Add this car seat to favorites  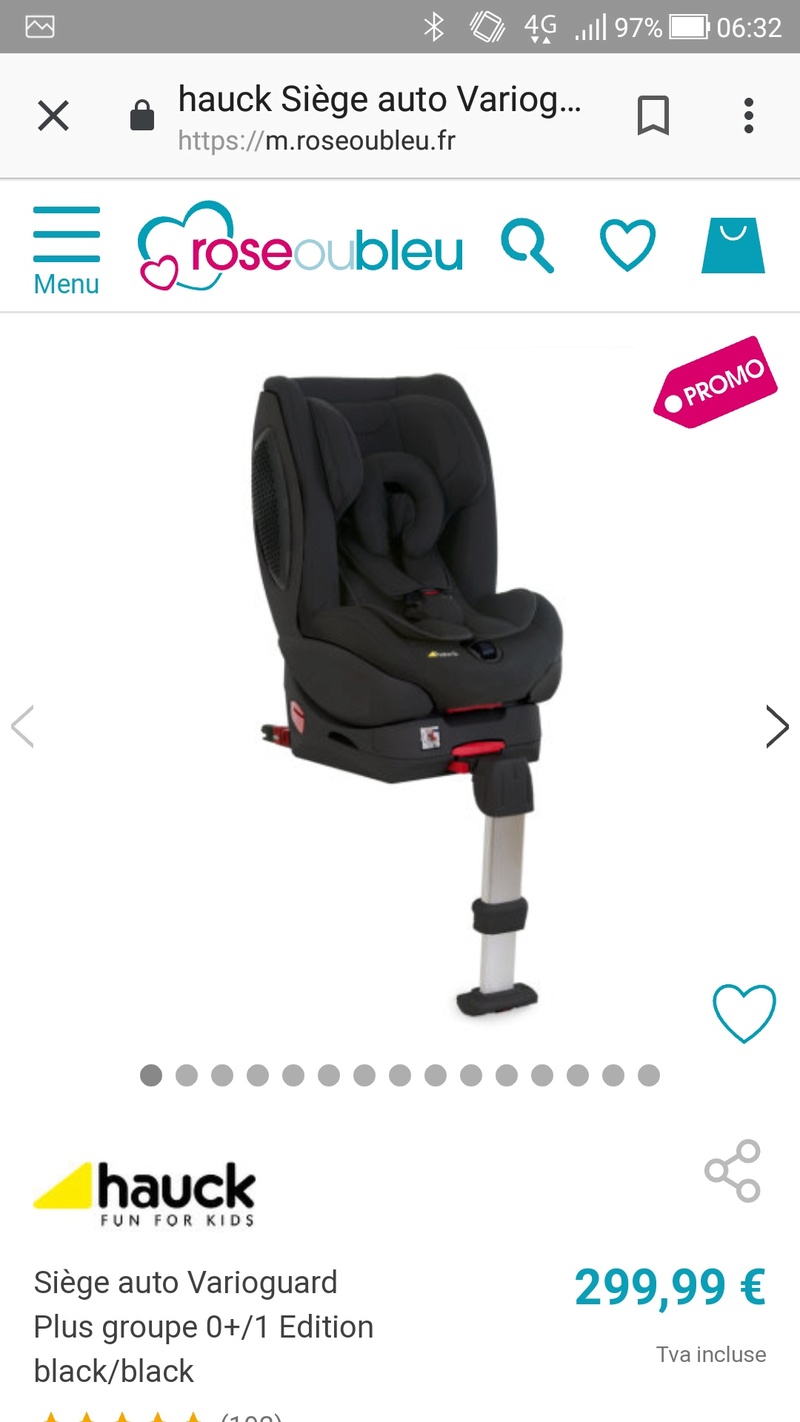744,1013
